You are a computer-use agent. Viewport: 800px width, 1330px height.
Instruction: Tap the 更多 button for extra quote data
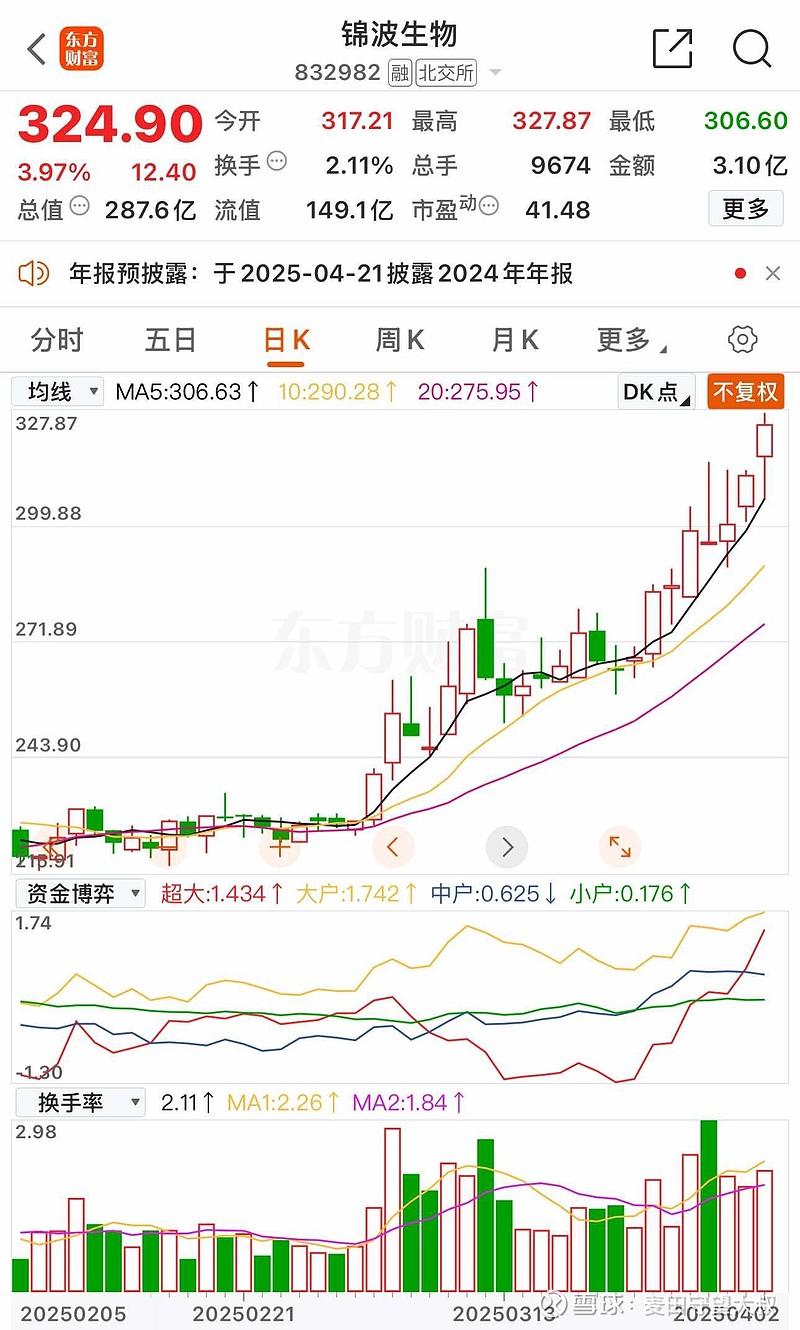pyautogui.click(x=746, y=209)
